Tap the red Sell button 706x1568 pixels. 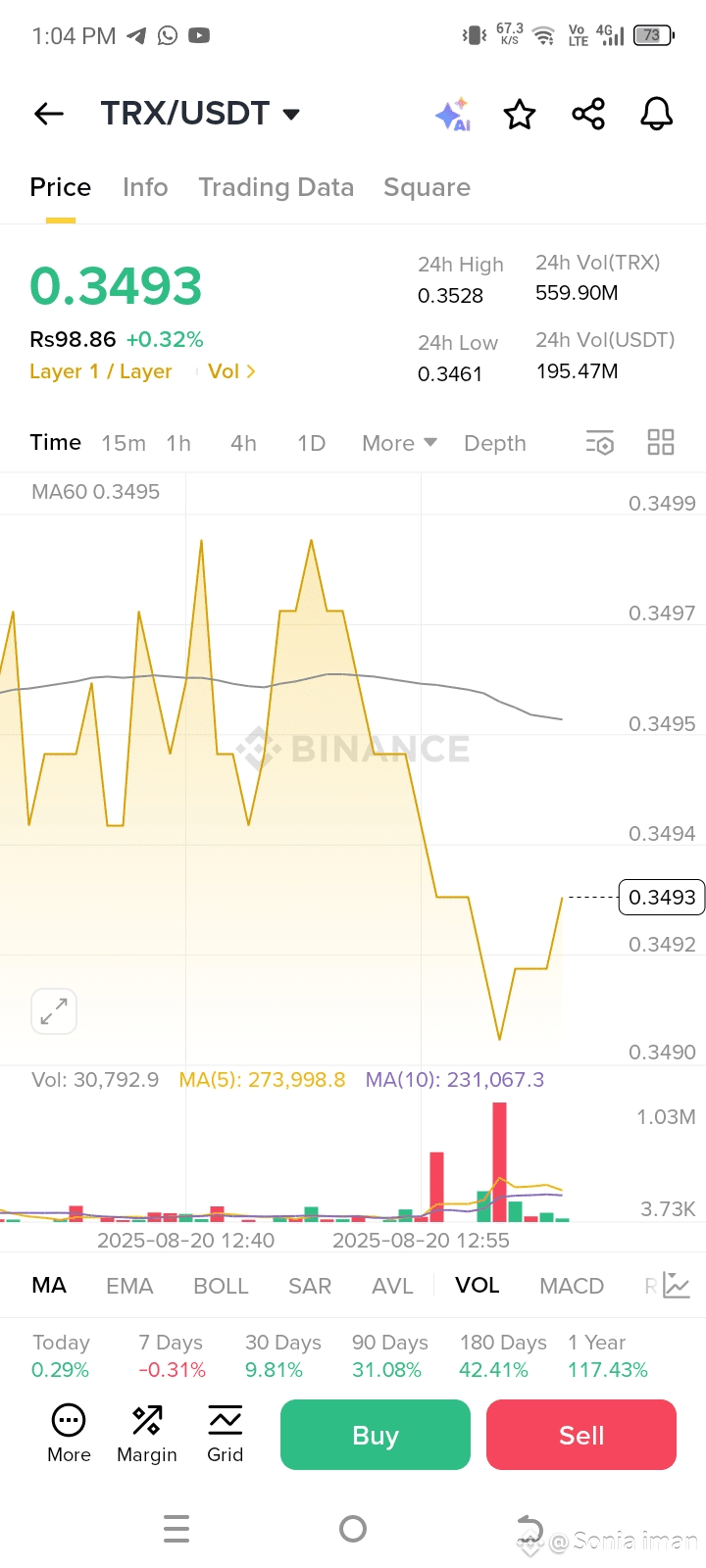(581, 1435)
